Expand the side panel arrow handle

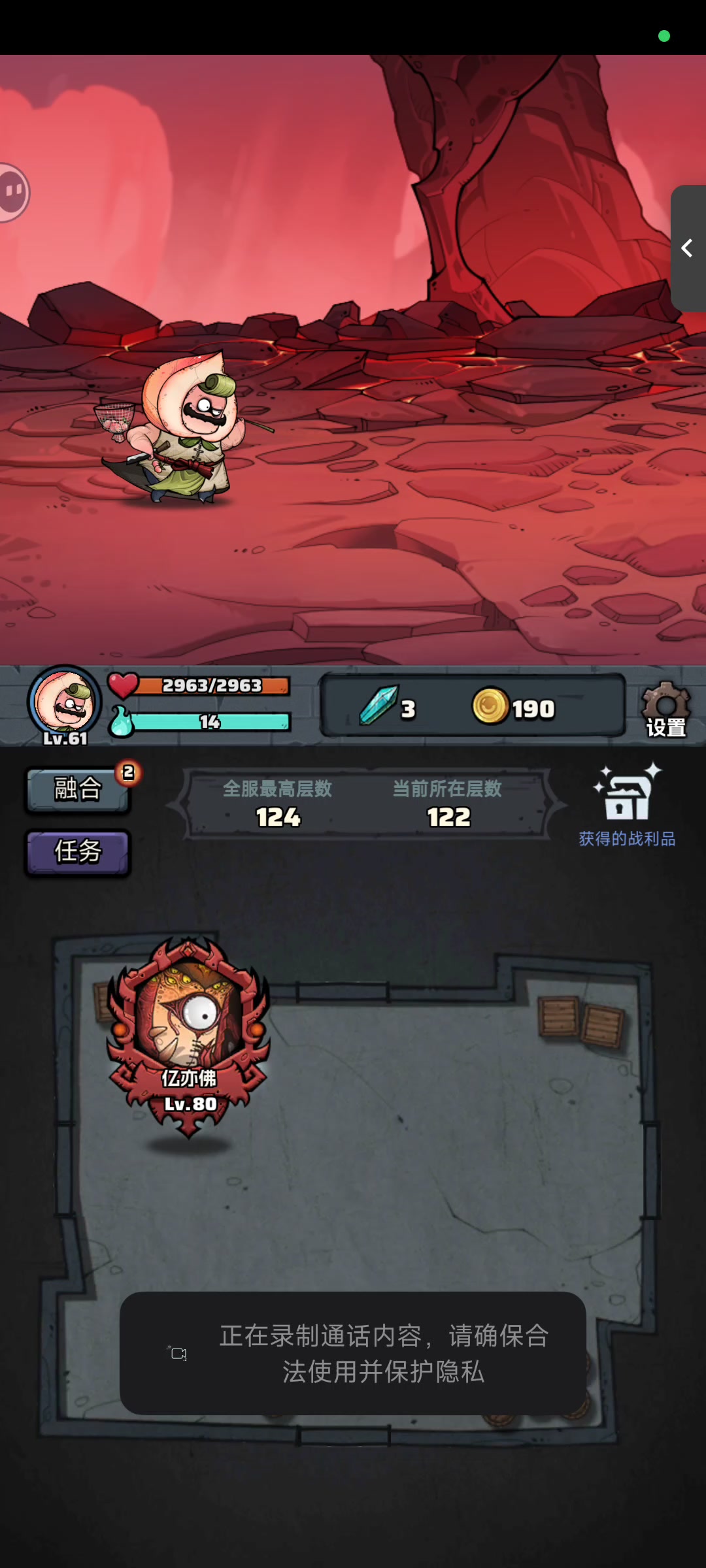click(x=688, y=248)
